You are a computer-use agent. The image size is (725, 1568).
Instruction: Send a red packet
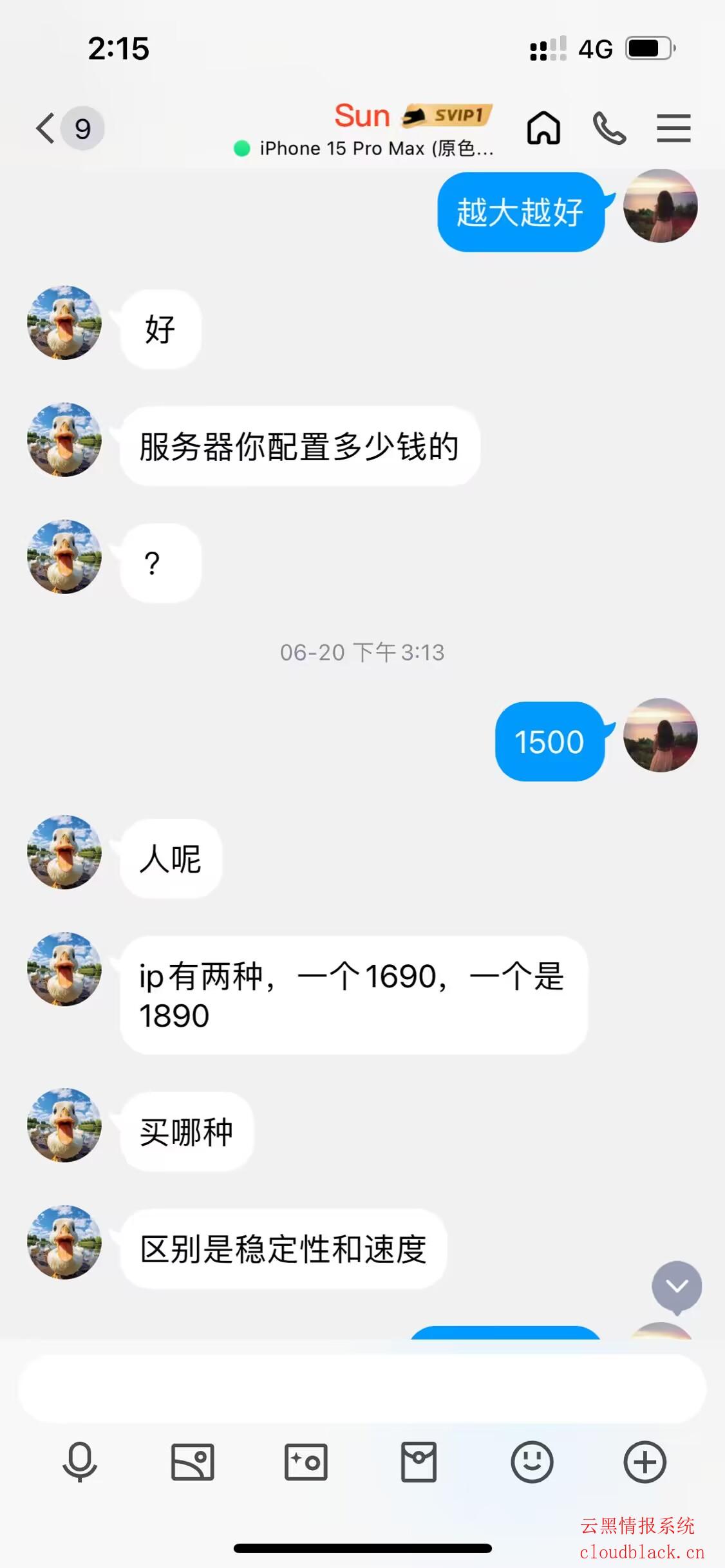(419, 1462)
